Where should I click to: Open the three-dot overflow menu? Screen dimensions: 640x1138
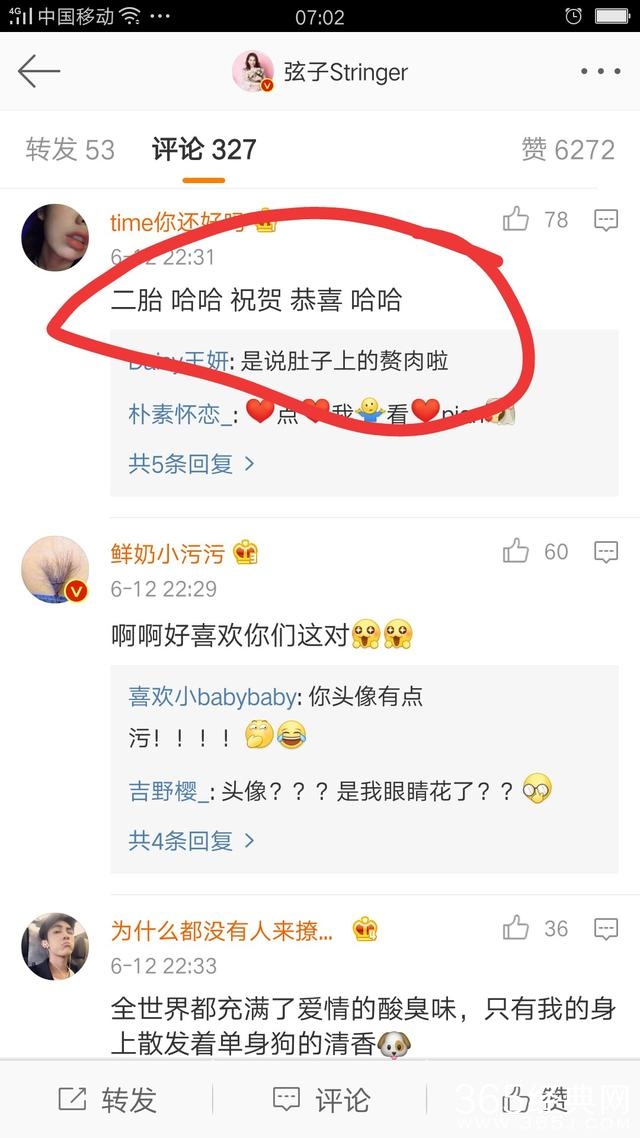pos(600,71)
